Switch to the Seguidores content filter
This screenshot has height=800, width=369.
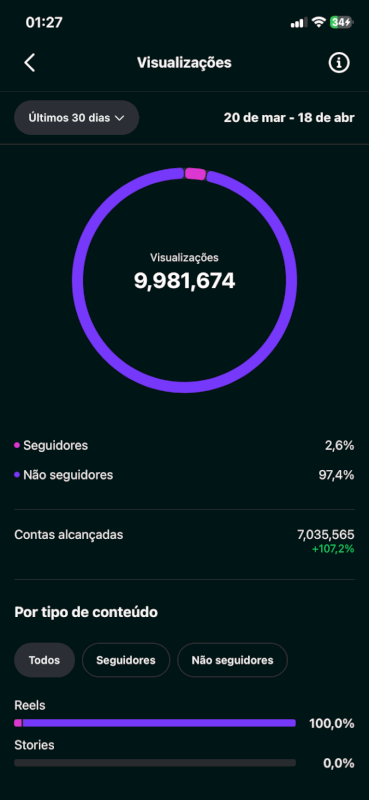click(x=126, y=660)
